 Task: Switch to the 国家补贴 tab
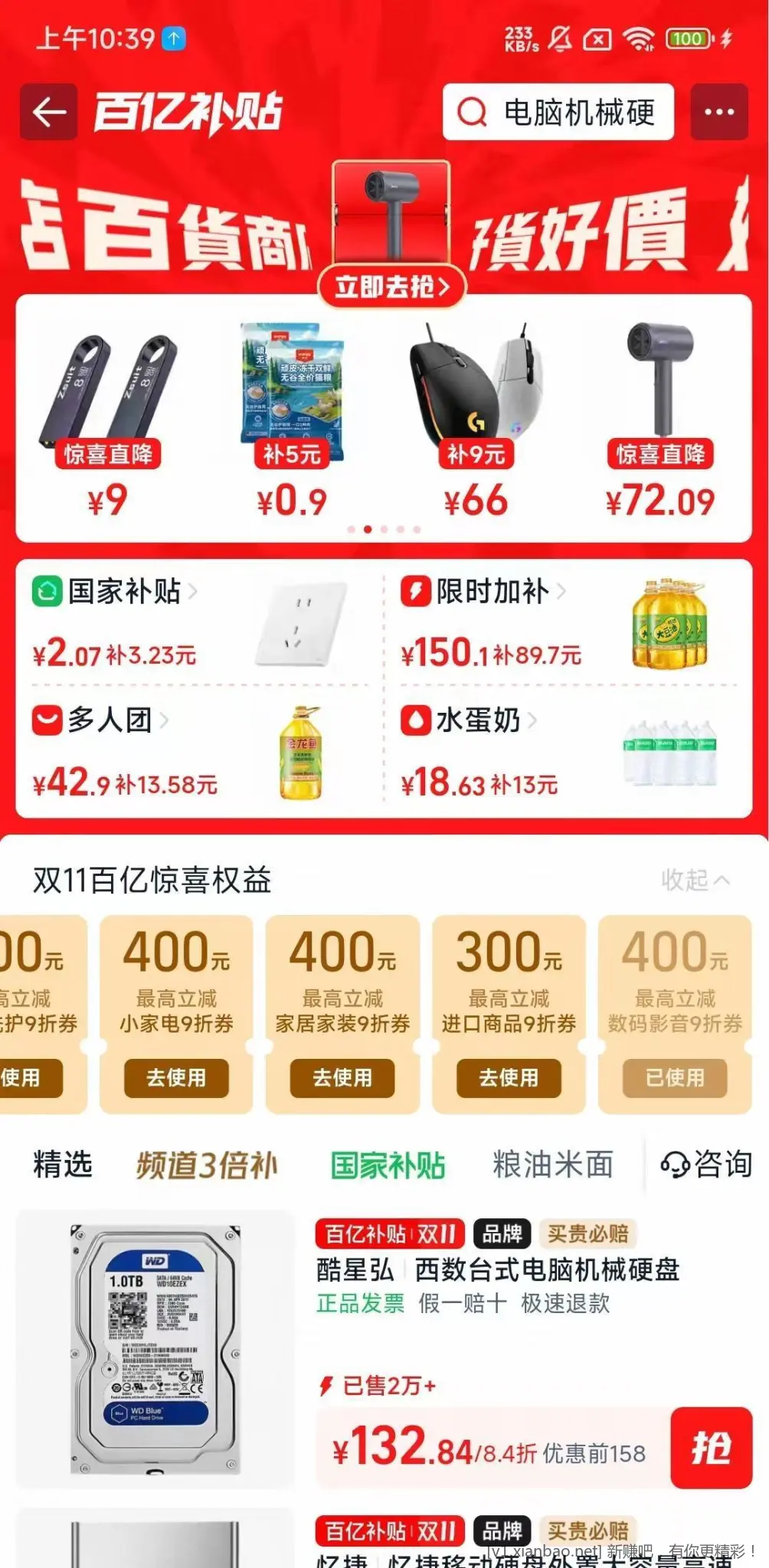pyautogui.click(x=388, y=1165)
